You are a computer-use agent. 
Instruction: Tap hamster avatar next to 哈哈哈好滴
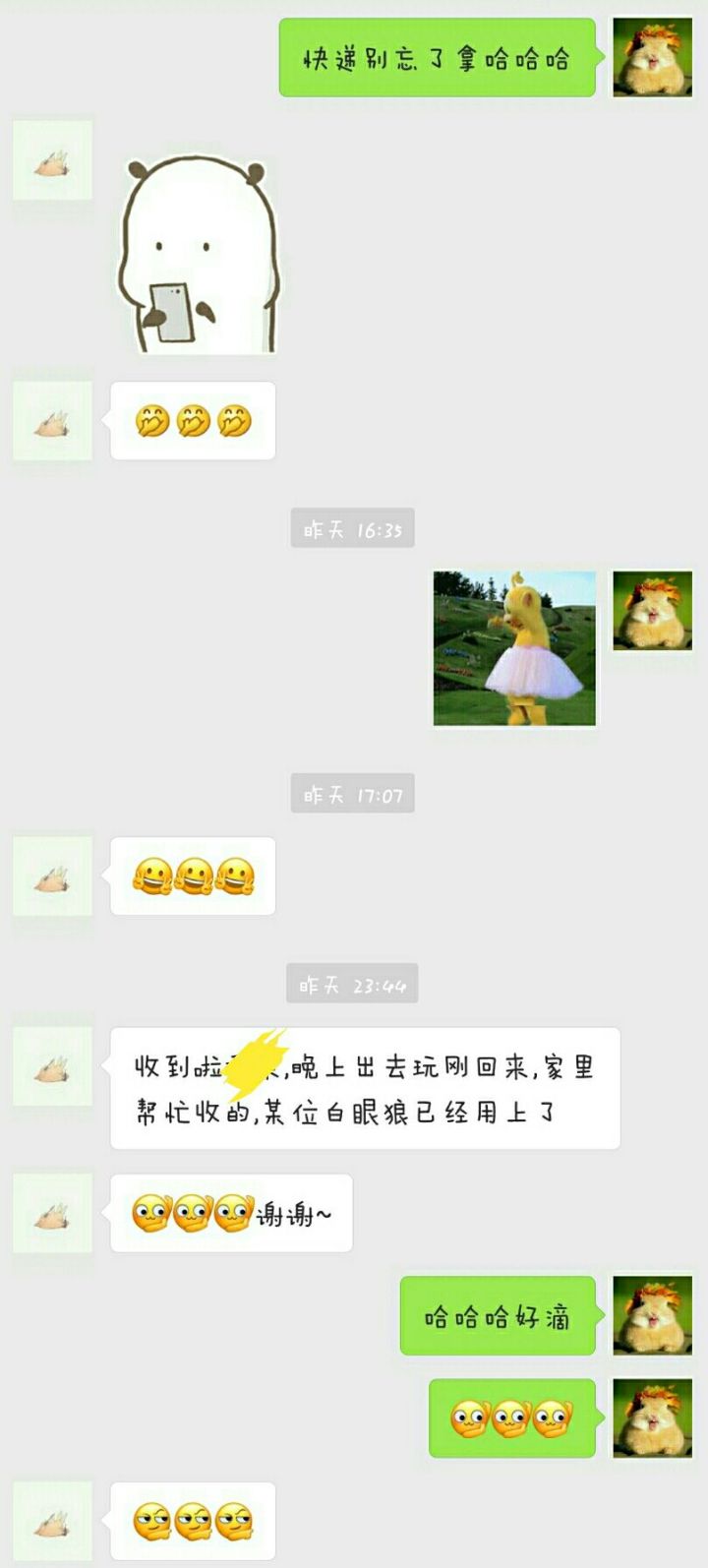click(652, 1315)
